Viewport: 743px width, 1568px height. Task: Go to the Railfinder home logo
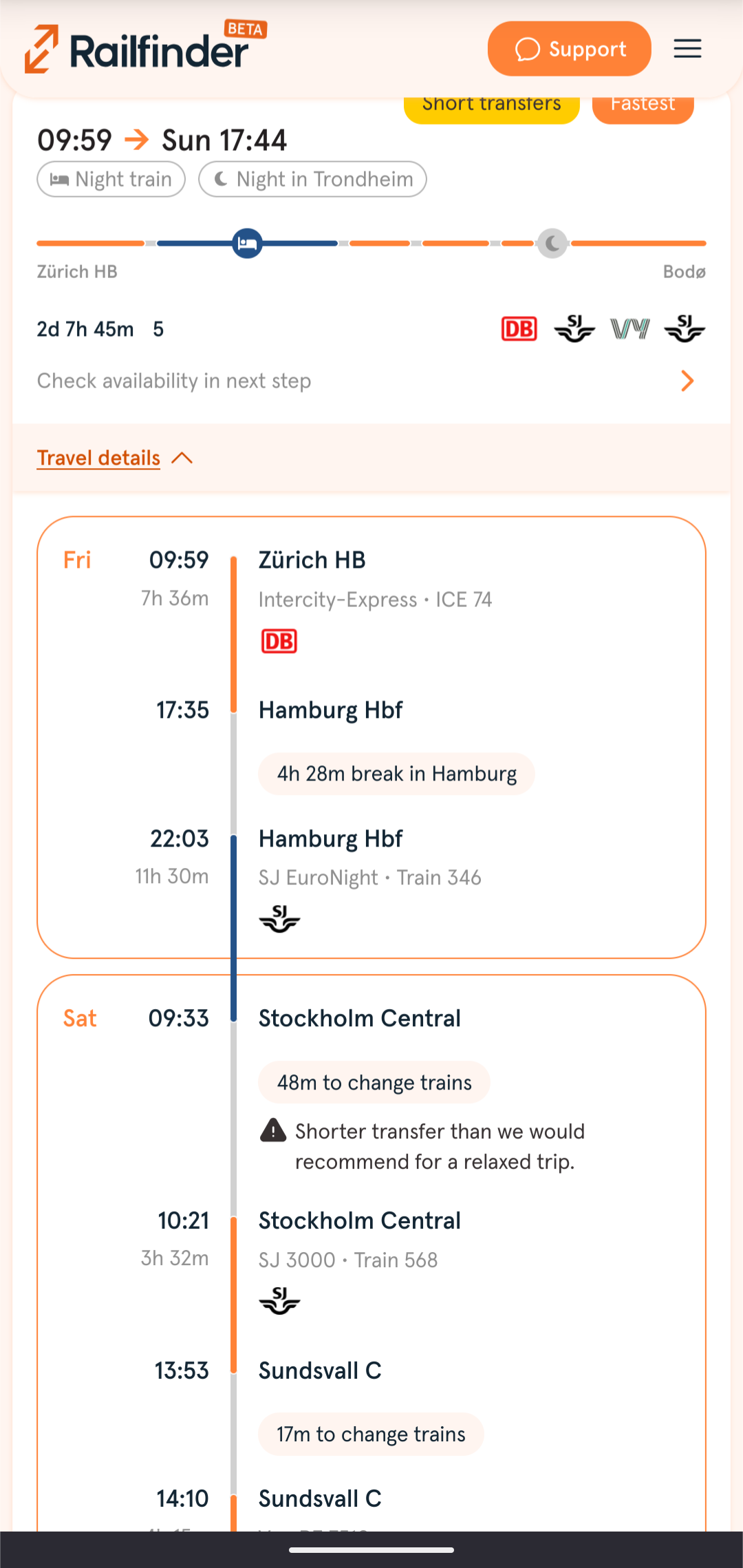(146, 47)
